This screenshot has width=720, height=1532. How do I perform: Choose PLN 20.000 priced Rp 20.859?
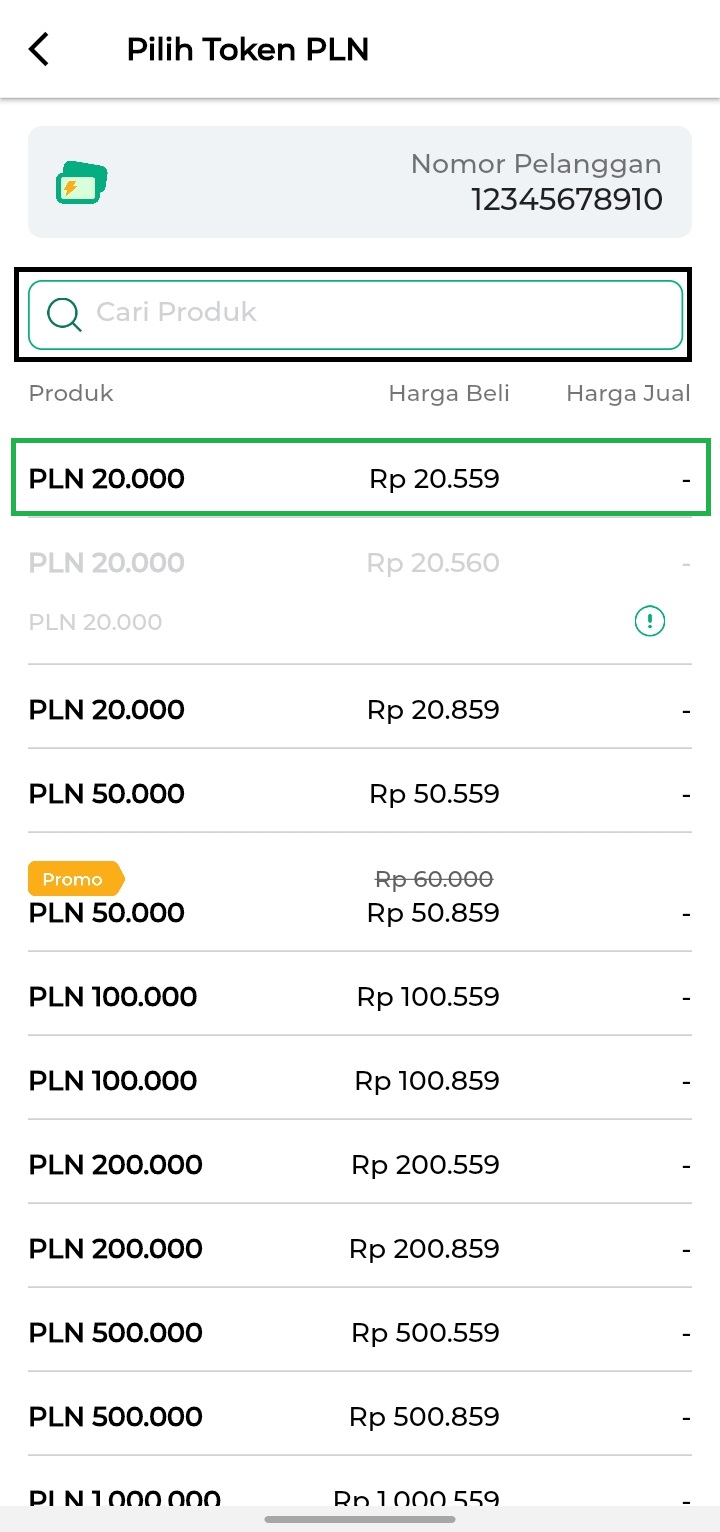click(360, 710)
